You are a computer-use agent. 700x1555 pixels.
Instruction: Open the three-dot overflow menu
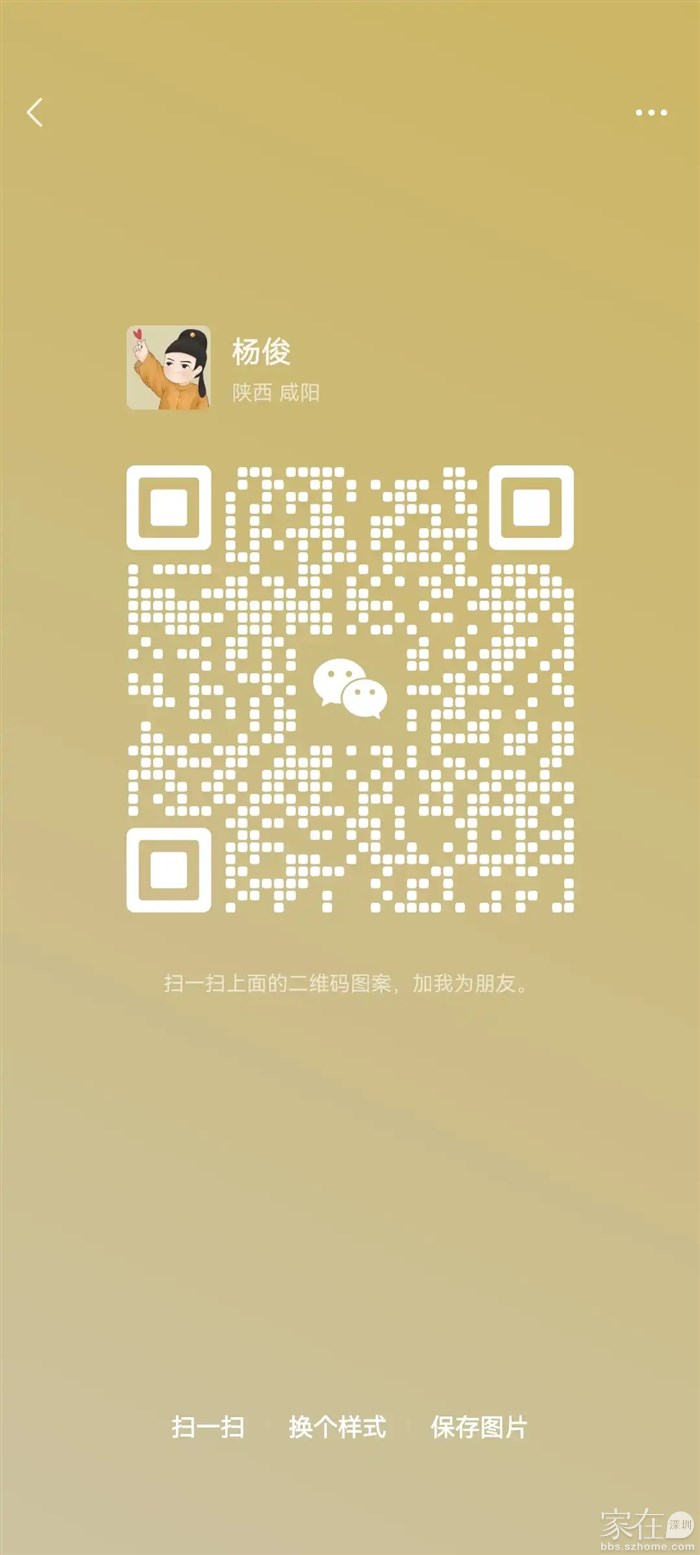click(651, 113)
